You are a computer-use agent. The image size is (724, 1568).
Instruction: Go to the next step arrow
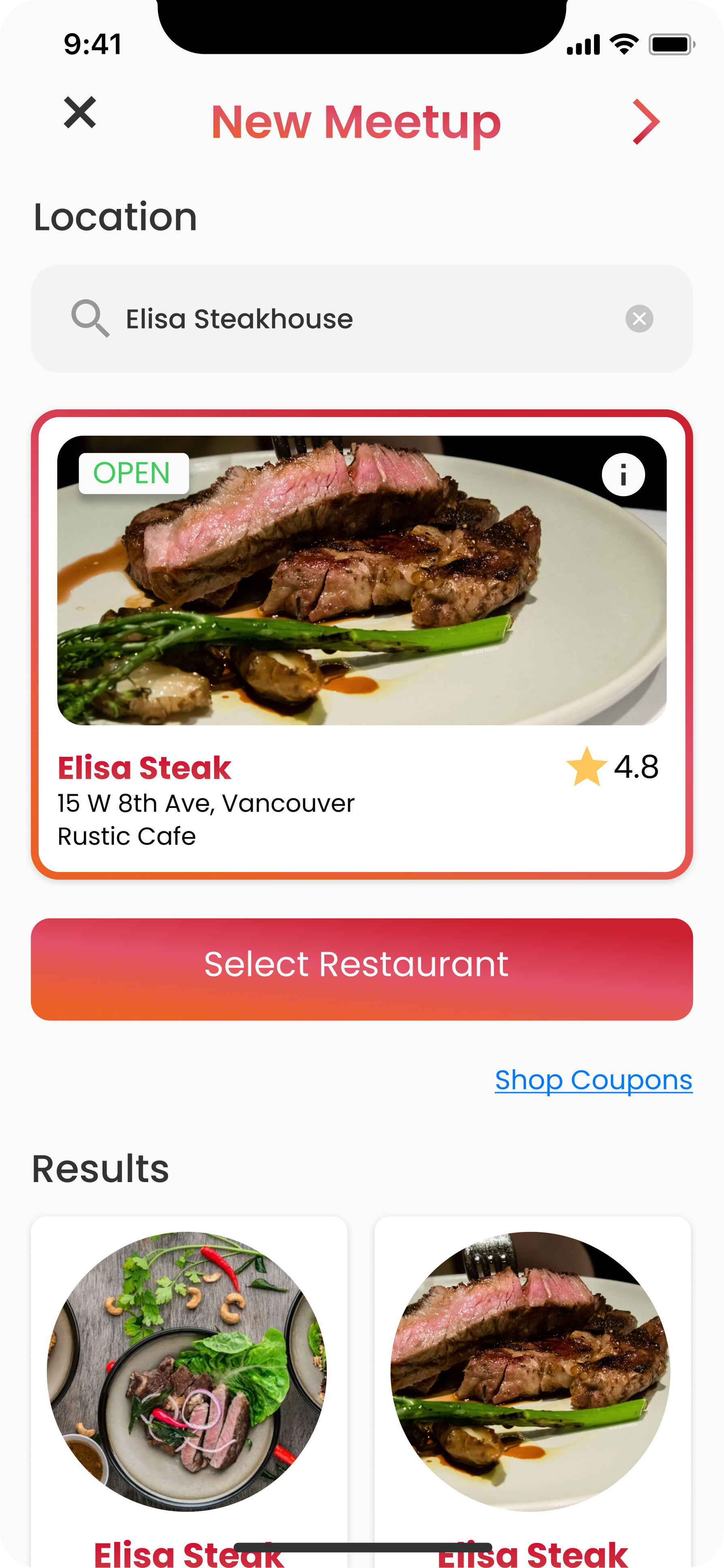[x=645, y=122]
